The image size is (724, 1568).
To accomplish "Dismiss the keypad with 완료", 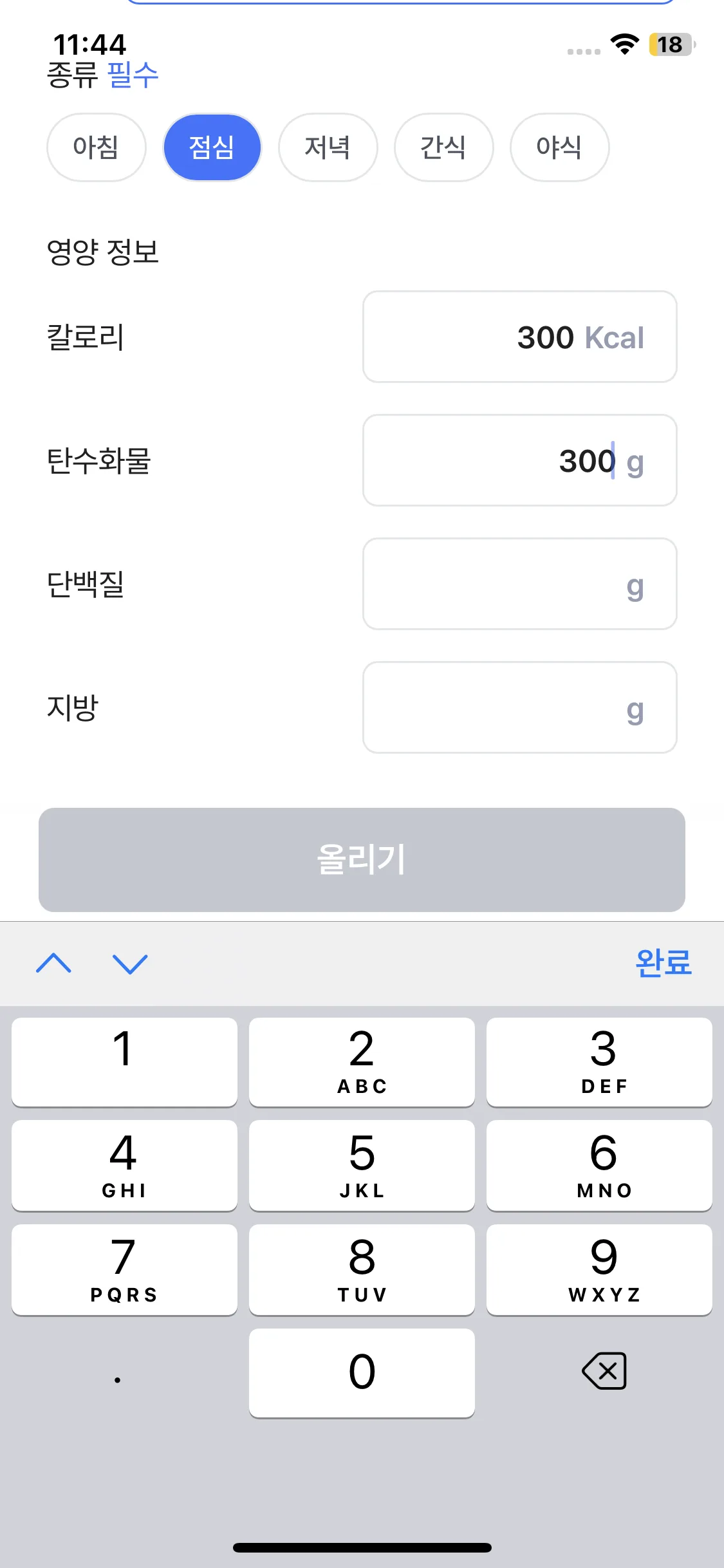I will (663, 964).
